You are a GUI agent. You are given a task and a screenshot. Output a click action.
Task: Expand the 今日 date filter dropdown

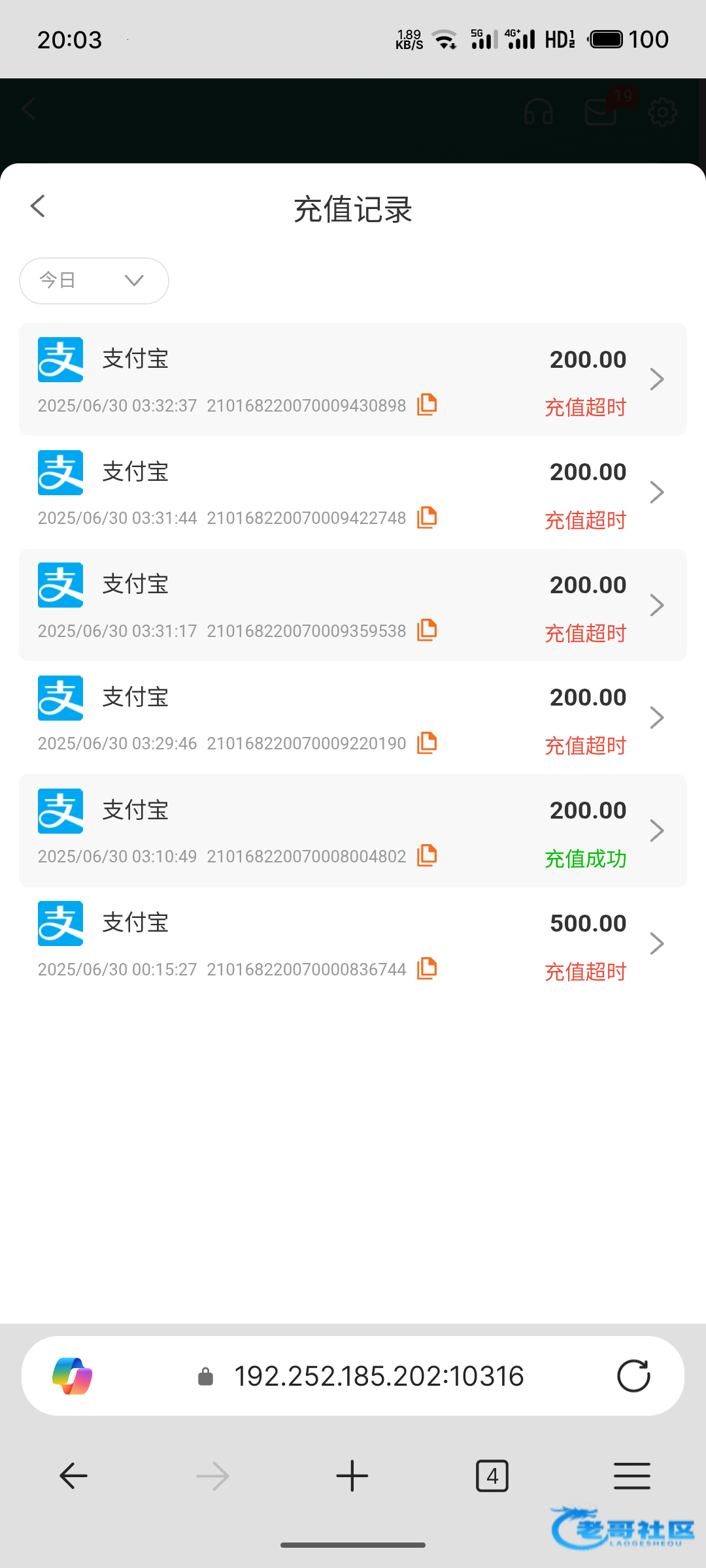(94, 281)
